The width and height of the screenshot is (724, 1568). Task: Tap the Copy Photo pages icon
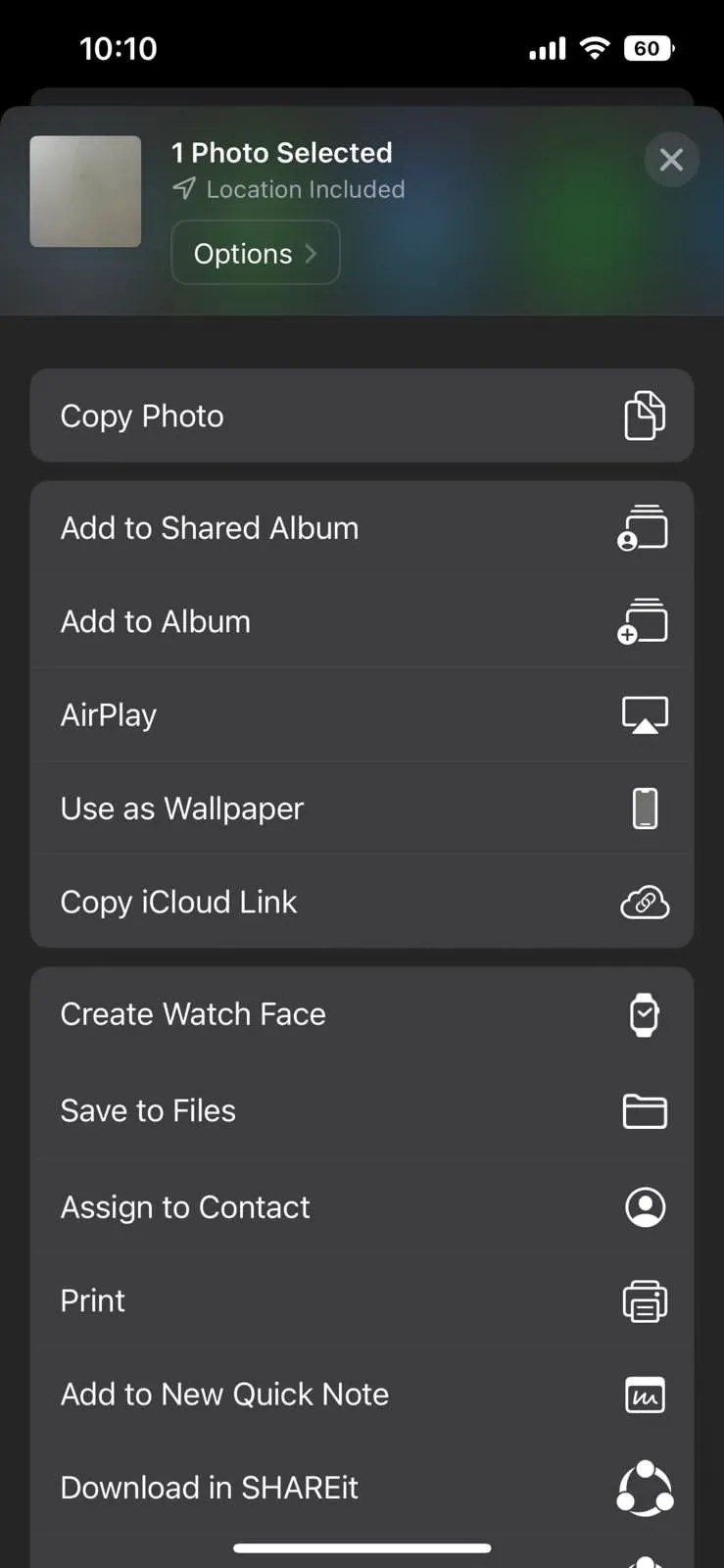pyautogui.click(x=645, y=416)
